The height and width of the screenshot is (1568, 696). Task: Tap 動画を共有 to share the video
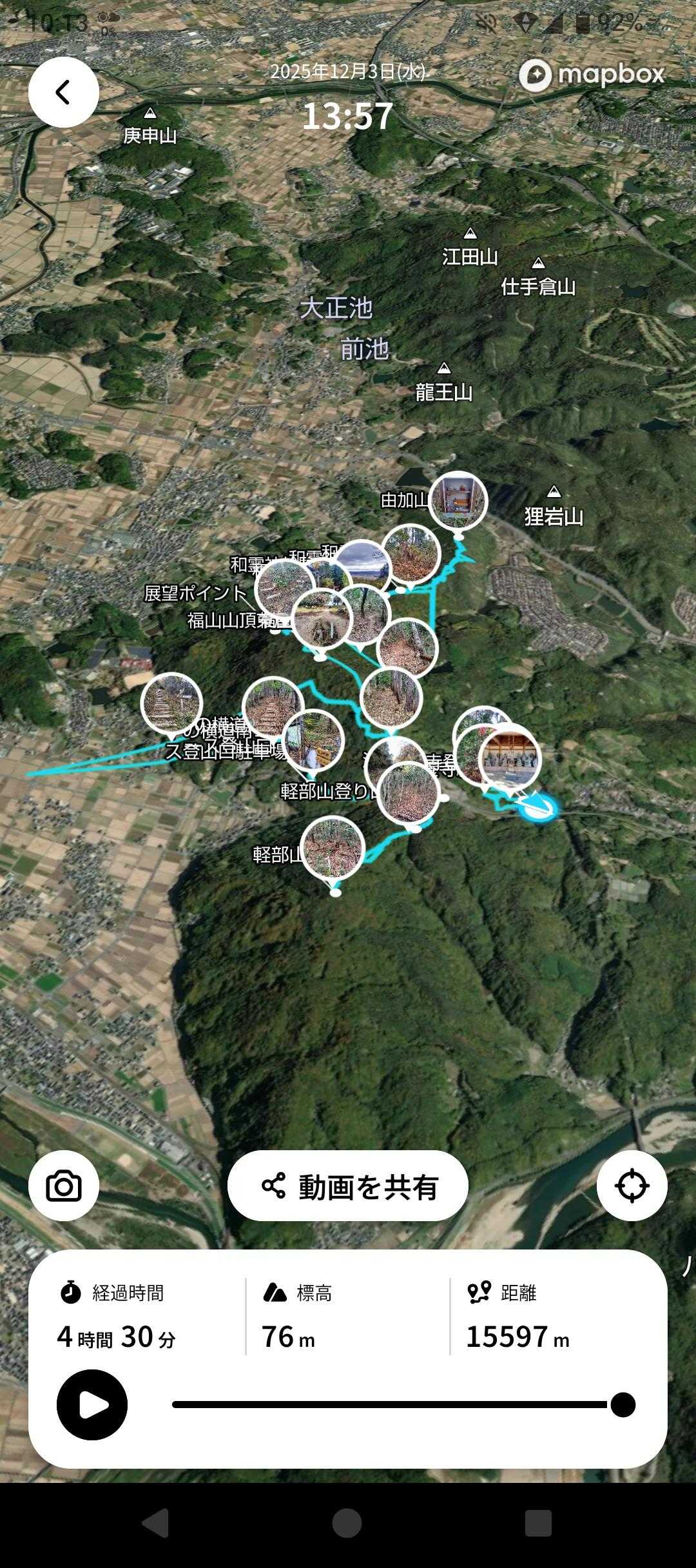coord(348,1186)
